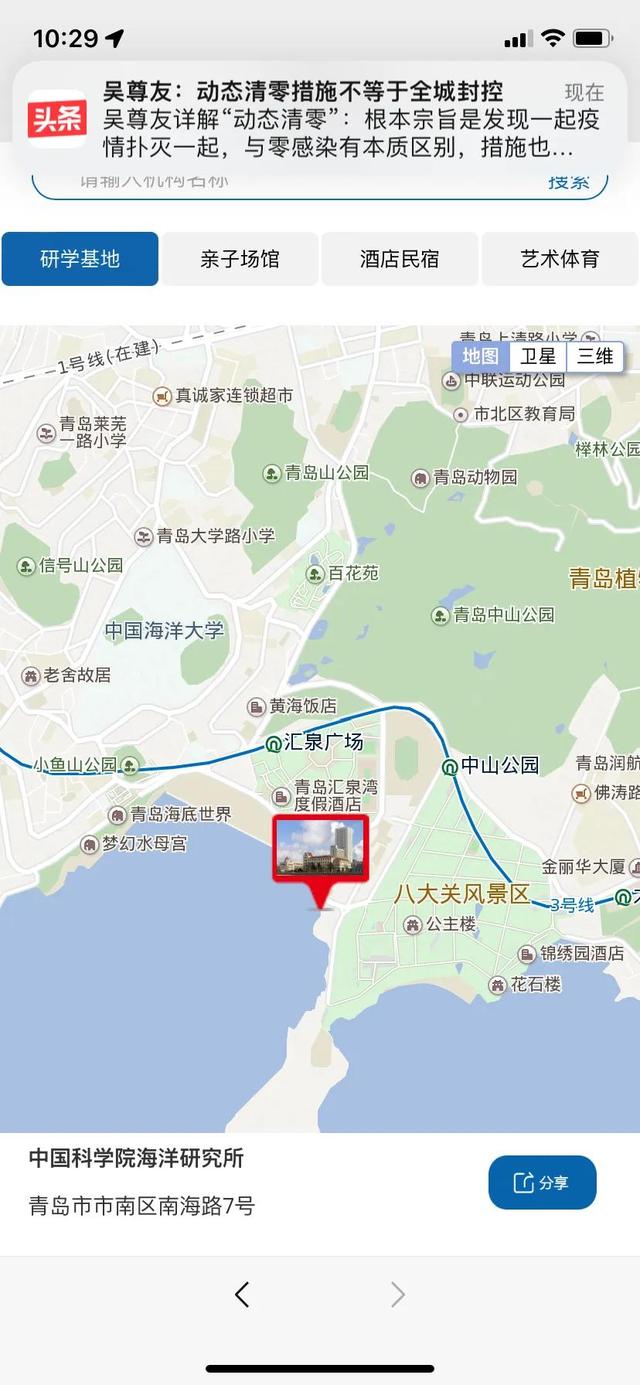Switch map to 三维 3D view

pos(595,357)
